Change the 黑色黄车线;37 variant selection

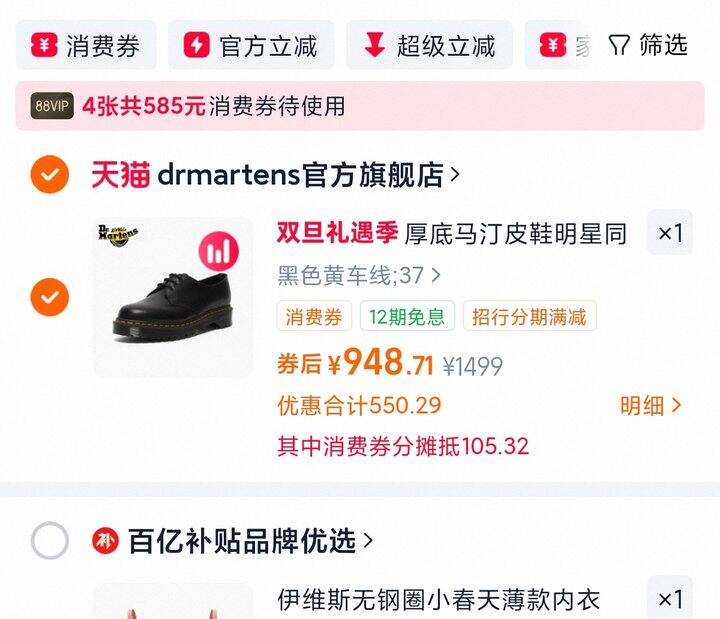359,276
